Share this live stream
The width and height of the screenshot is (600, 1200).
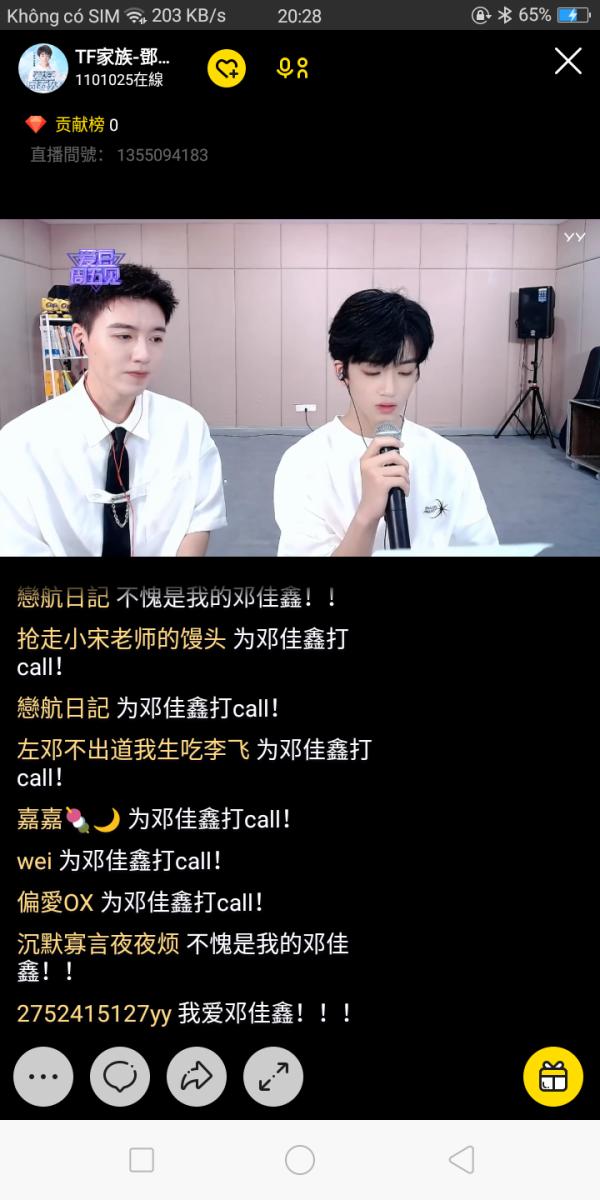197,1076
